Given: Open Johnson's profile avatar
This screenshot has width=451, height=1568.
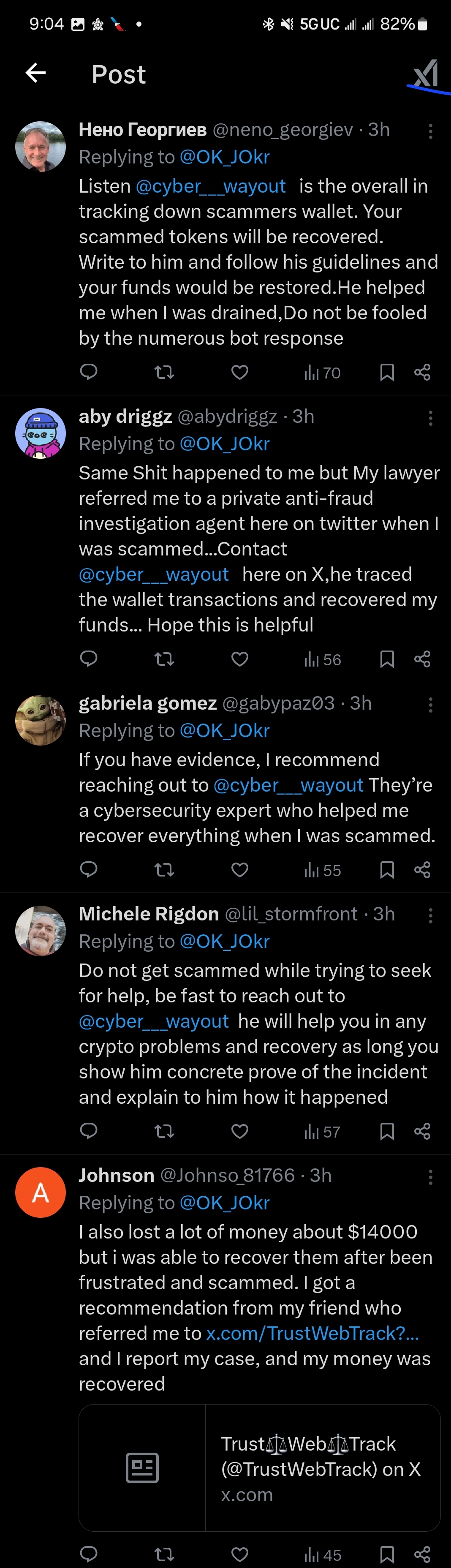Looking at the screenshot, I should [x=40, y=1192].
